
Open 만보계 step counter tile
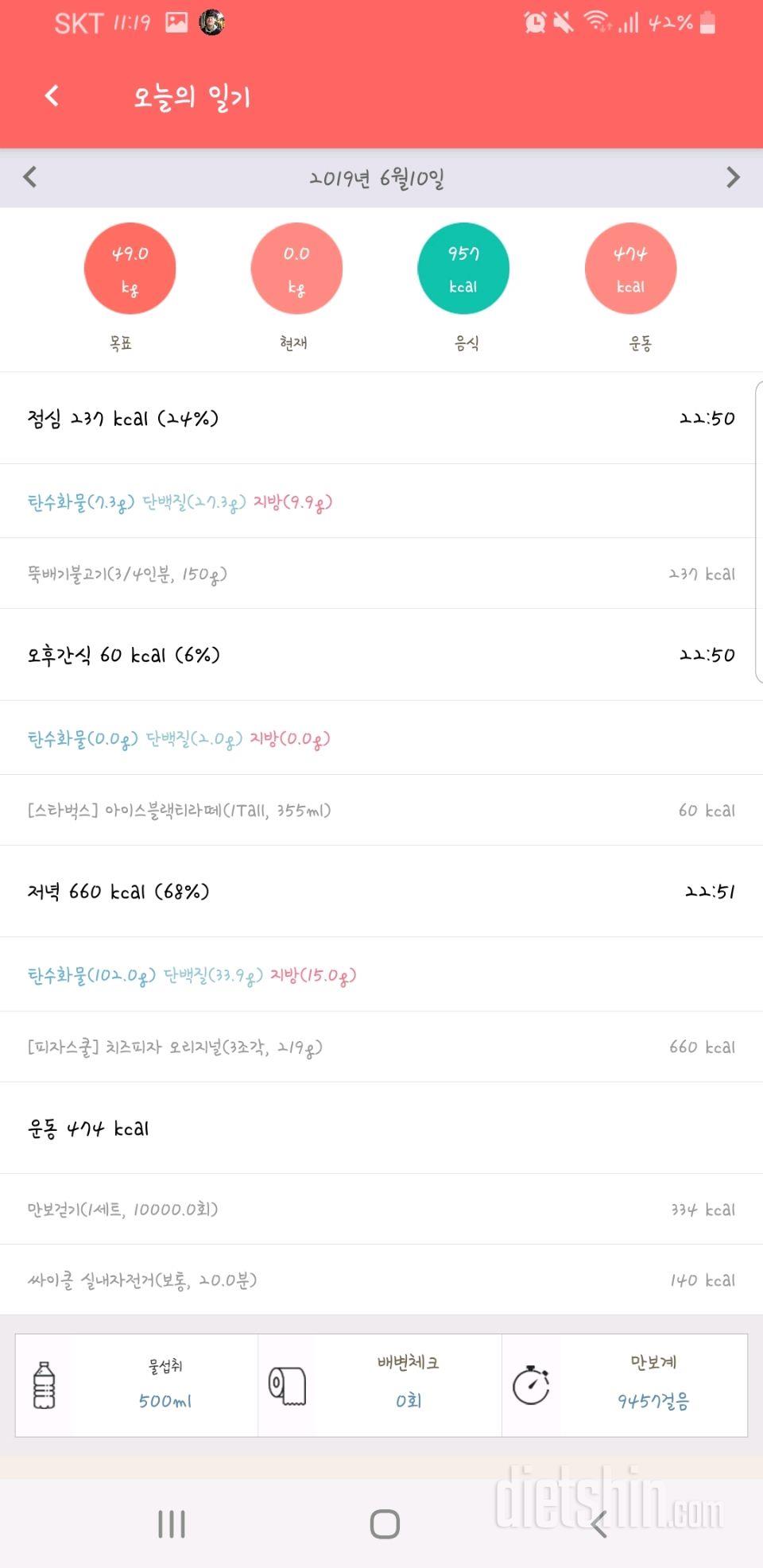click(x=625, y=1385)
